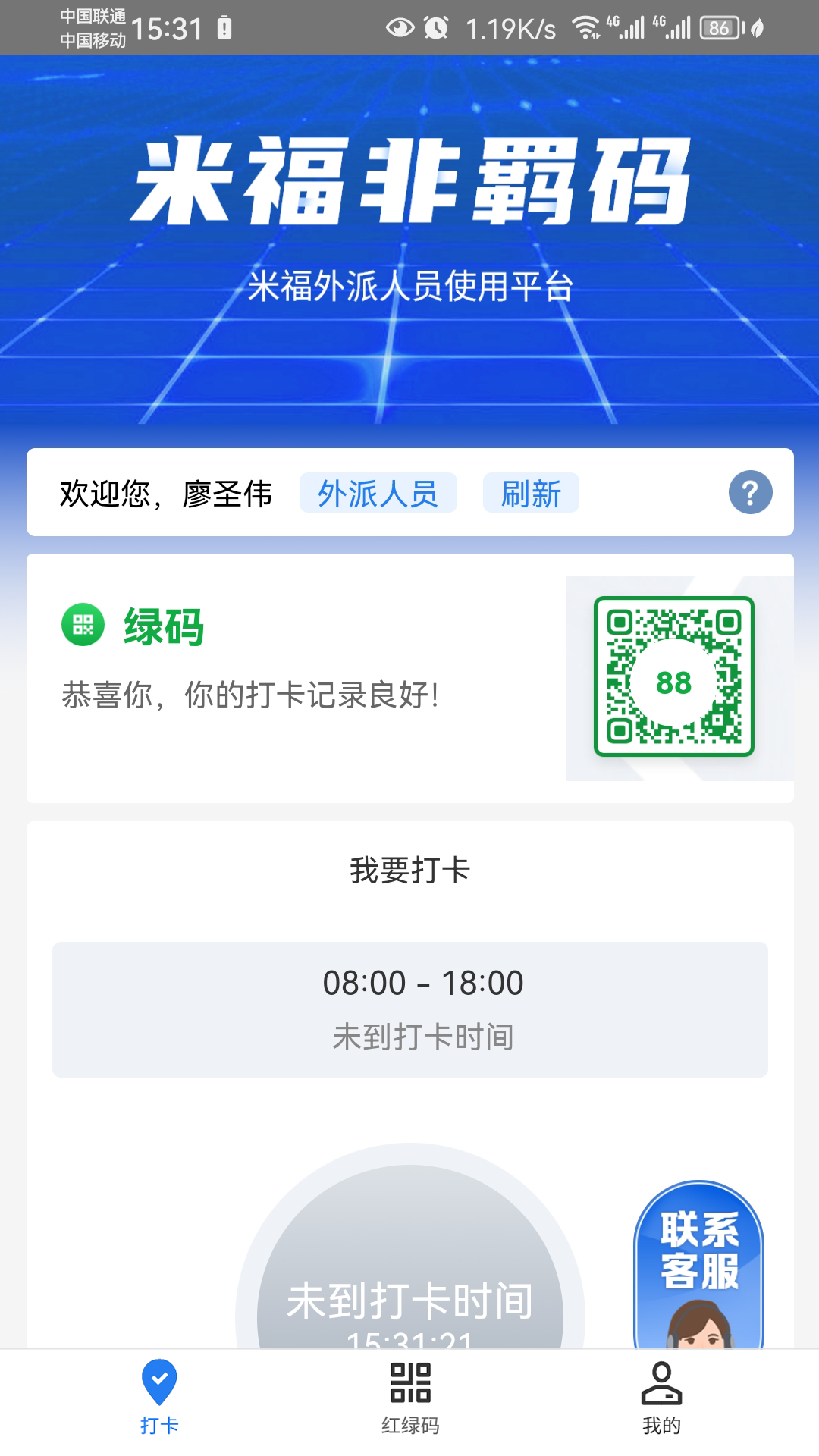Select the 打卡 tab label text
The image size is (819, 1456).
158,1426
